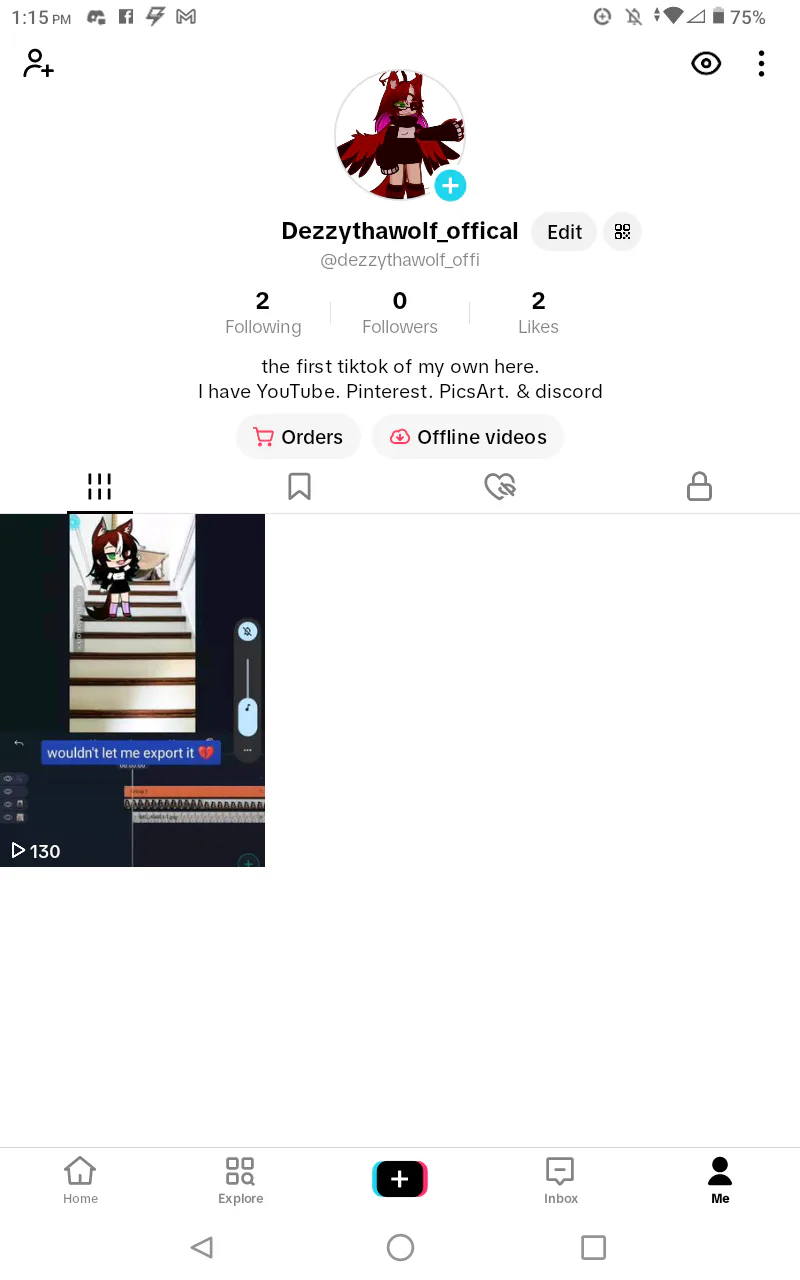Switch to the private lock tab
Screen dimensions: 800x1280
pyautogui.click(x=699, y=487)
